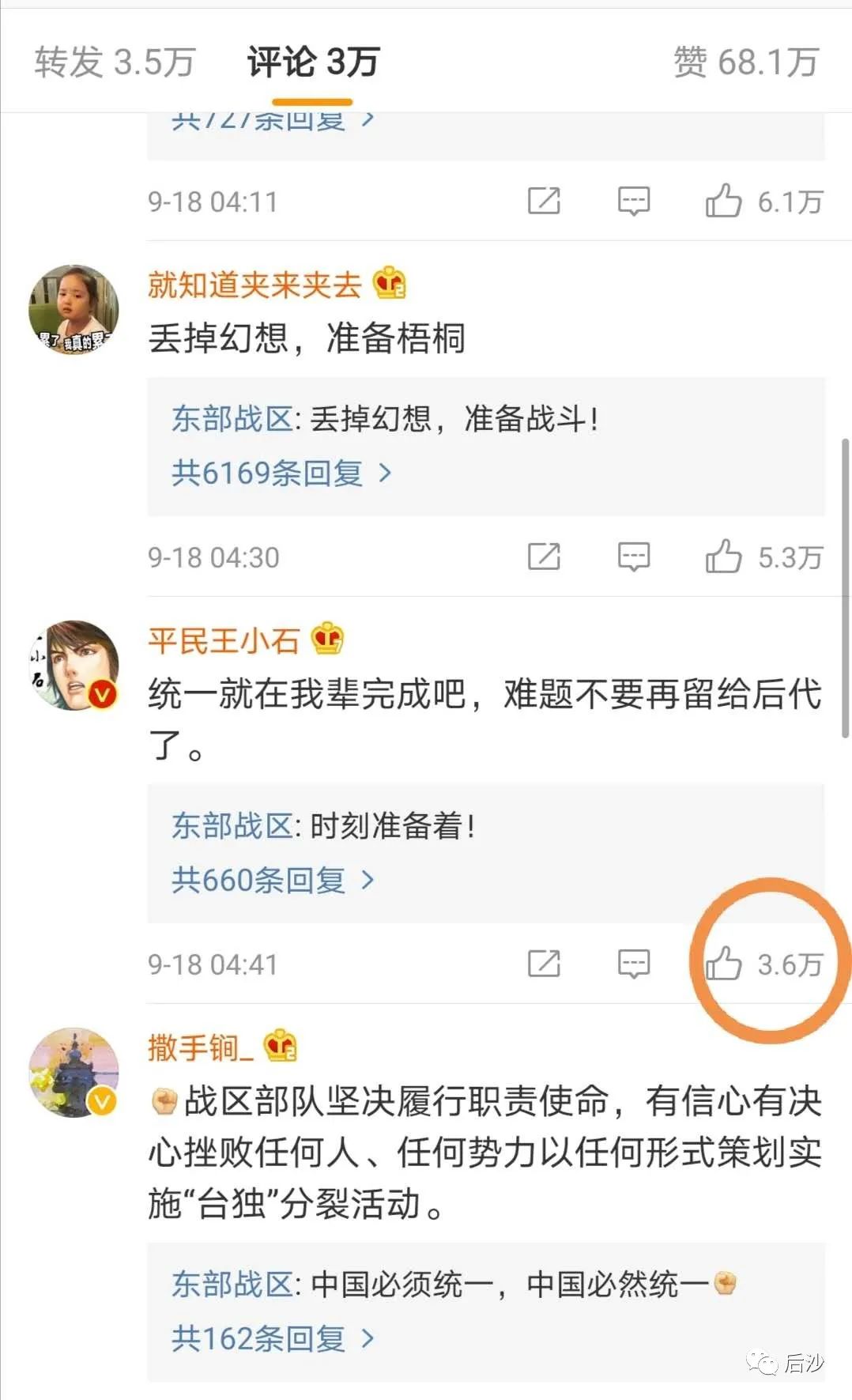Expand 共162条回复 replies

[273, 1338]
